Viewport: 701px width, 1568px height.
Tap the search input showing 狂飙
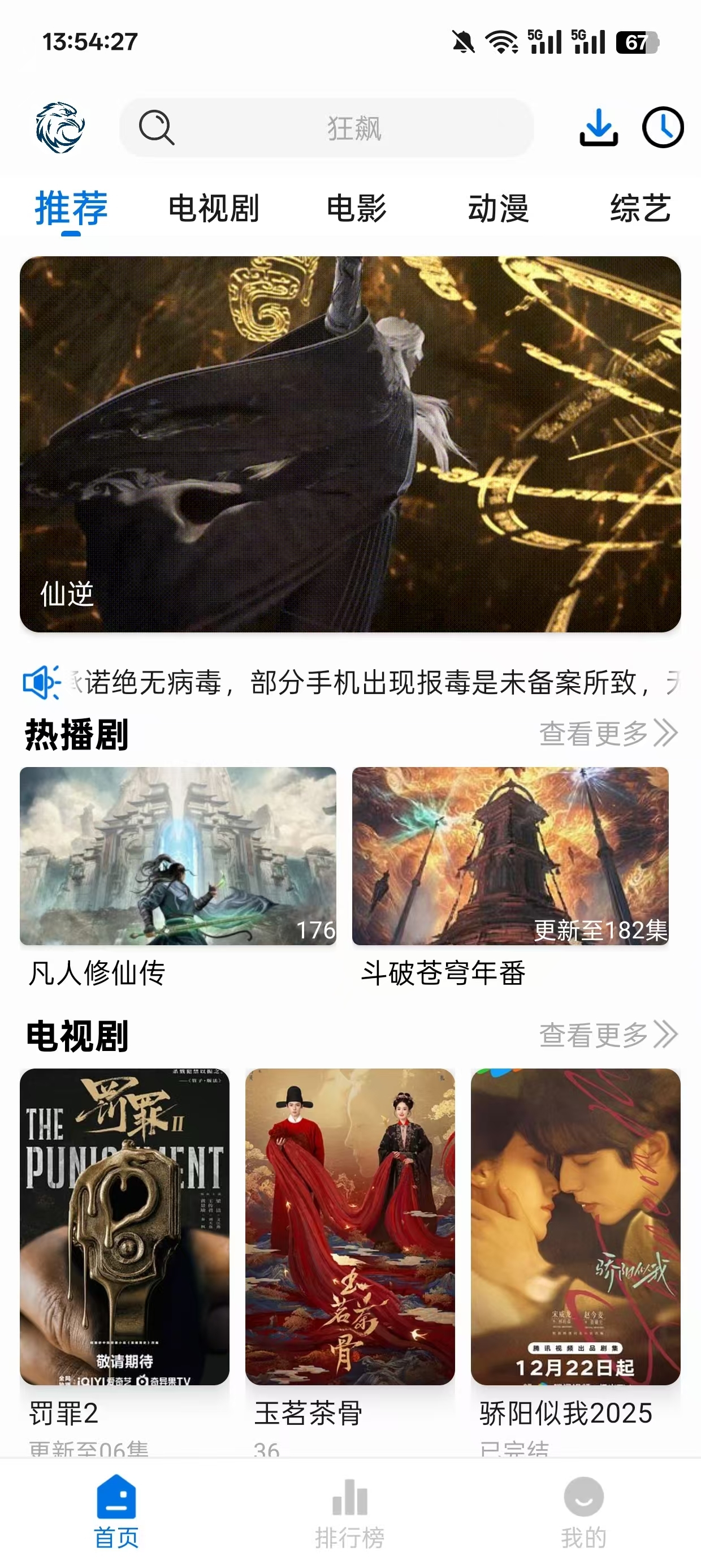click(x=350, y=128)
